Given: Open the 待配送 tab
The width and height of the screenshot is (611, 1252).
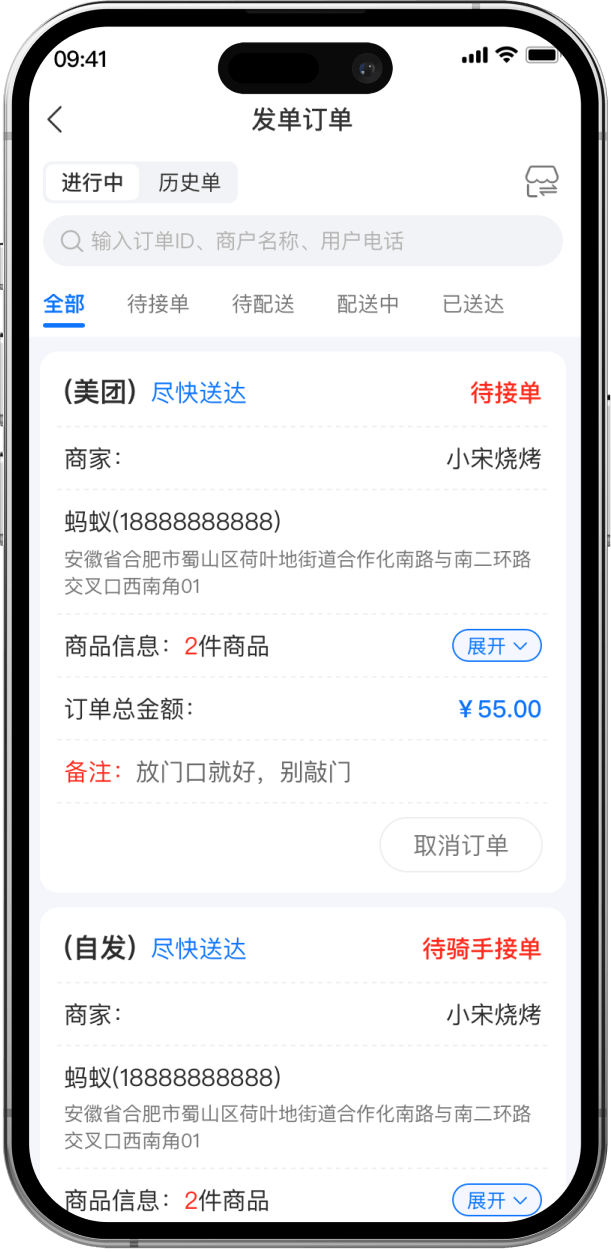Looking at the screenshot, I should [263, 304].
